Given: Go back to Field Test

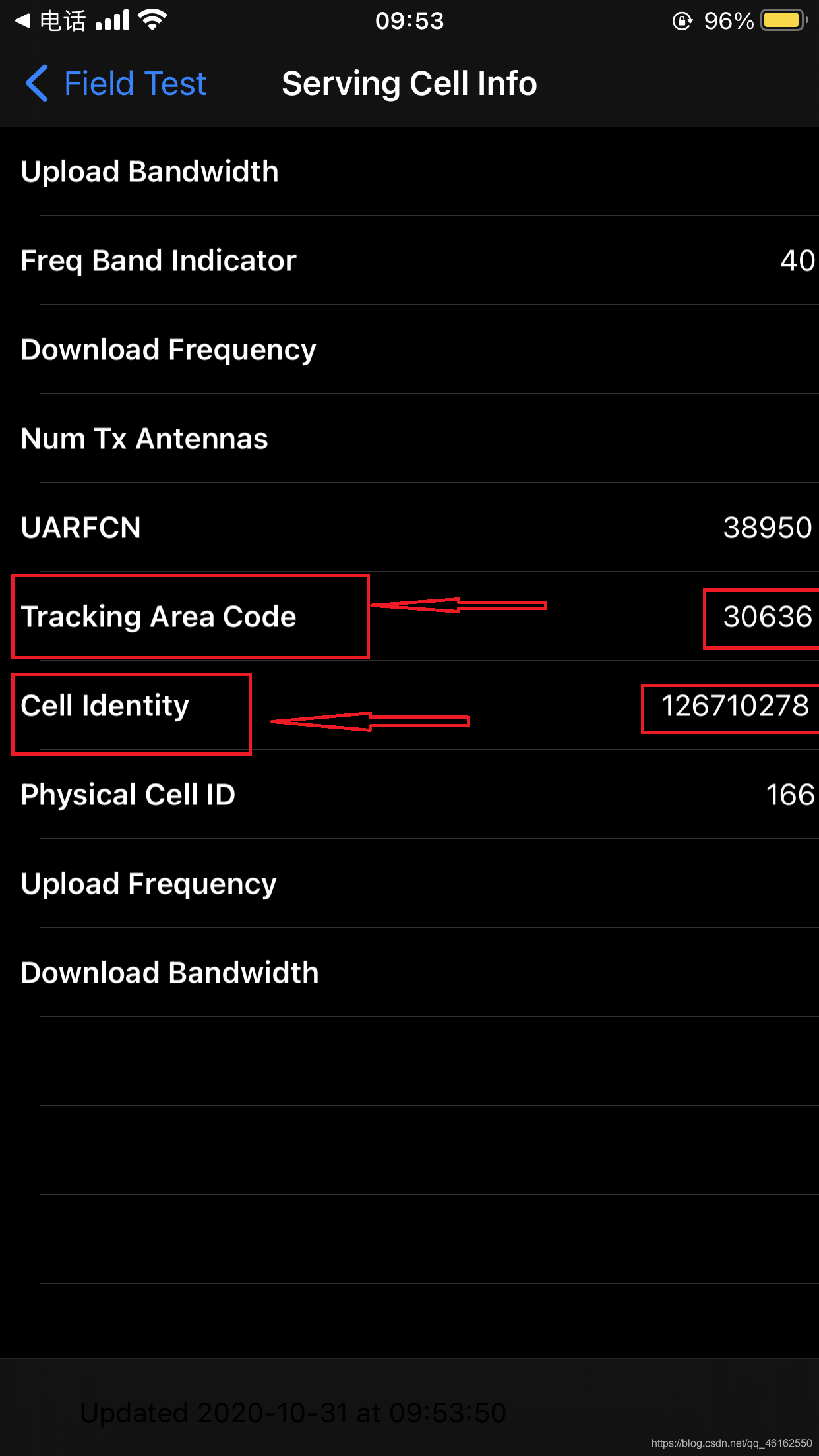Looking at the screenshot, I should [116, 84].
